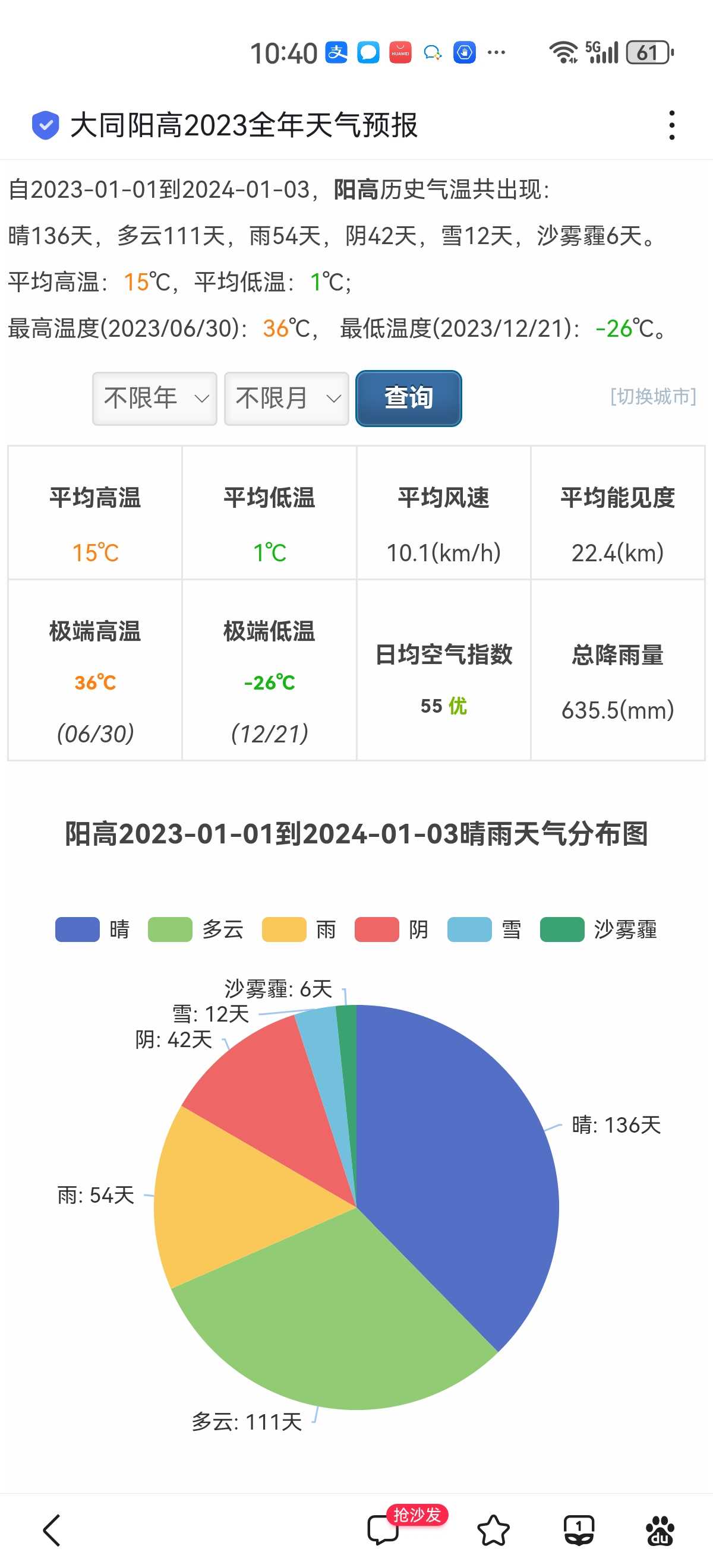The height and width of the screenshot is (1568, 713).
Task: Open the tabs window switcher
Action: [579, 1530]
